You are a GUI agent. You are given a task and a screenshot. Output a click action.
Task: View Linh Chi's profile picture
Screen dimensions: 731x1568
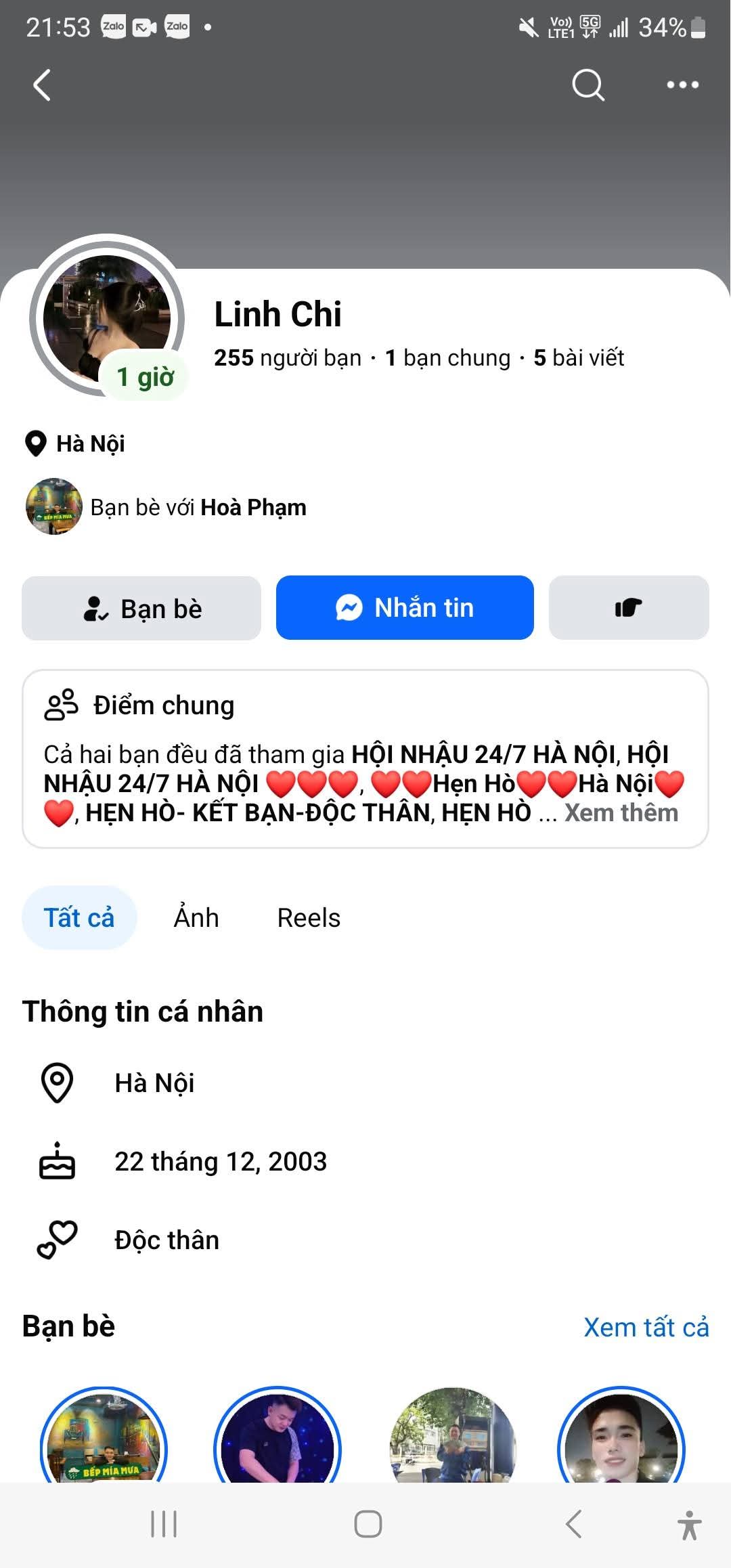[x=106, y=317]
